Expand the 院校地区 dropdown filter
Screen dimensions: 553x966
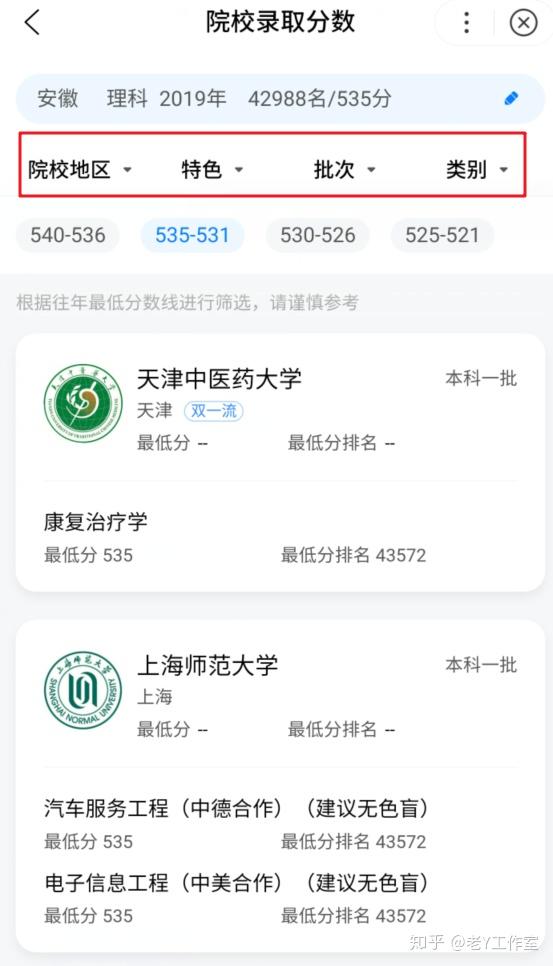click(80, 169)
